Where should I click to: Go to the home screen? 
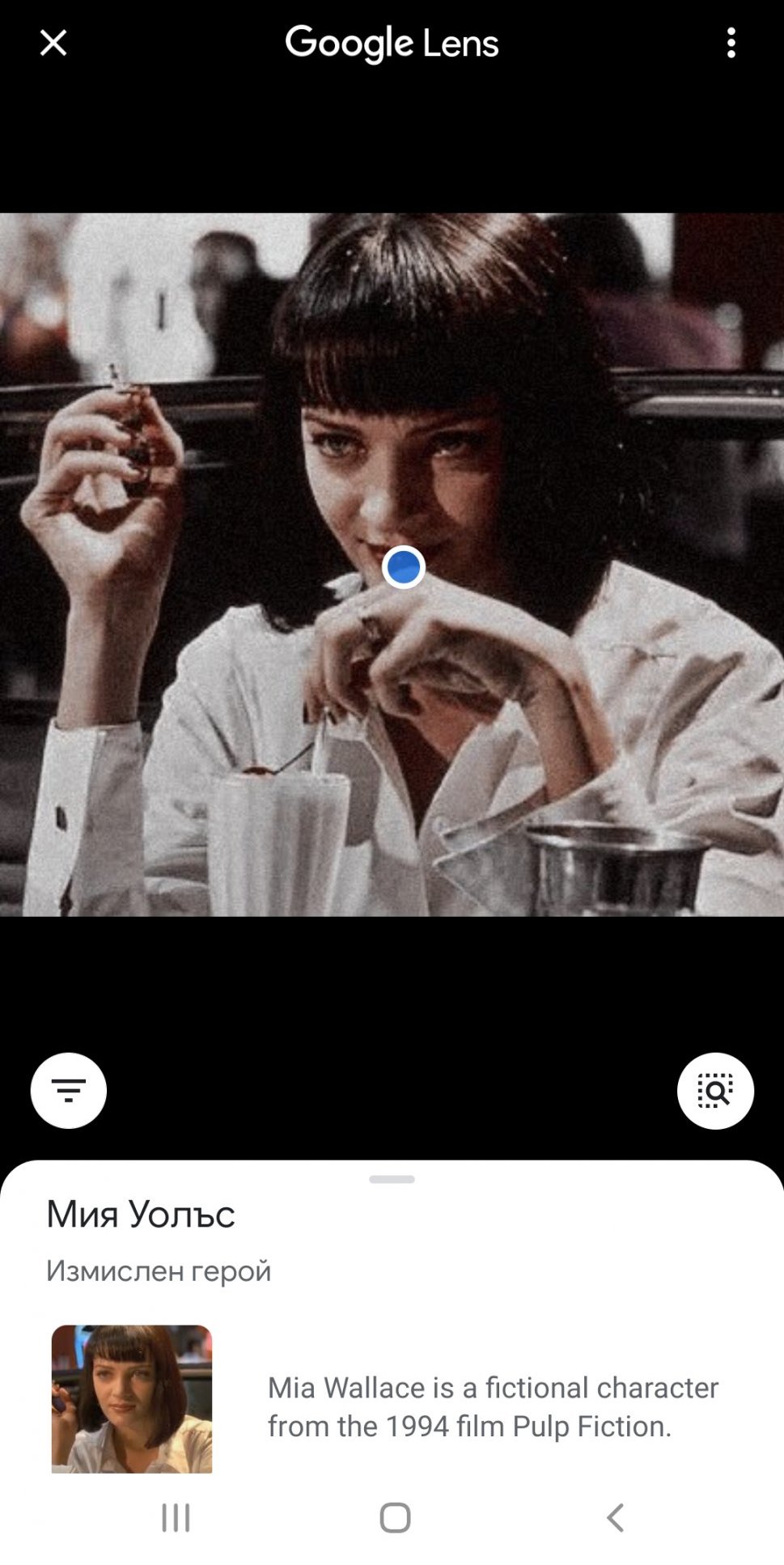coord(395,1517)
